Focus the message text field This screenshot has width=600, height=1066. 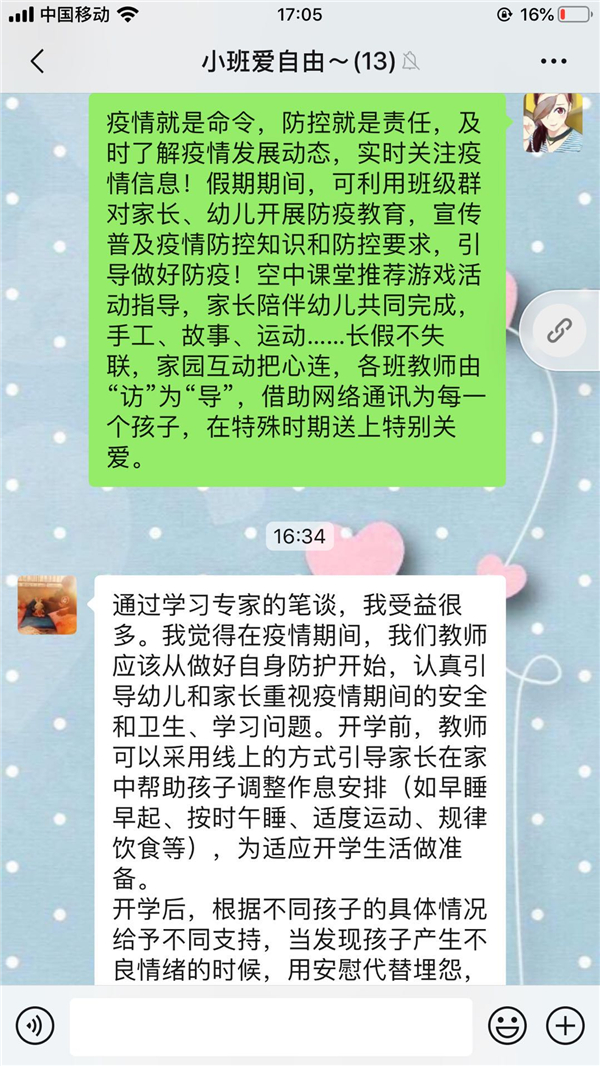point(270,1026)
